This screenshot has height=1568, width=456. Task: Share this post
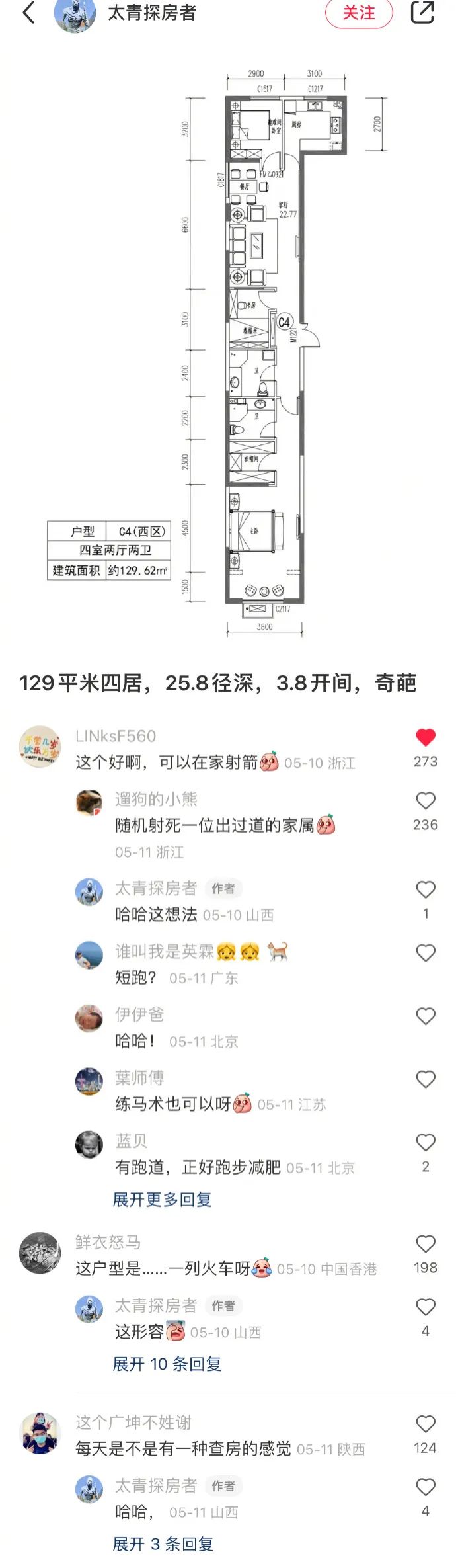tap(422, 13)
